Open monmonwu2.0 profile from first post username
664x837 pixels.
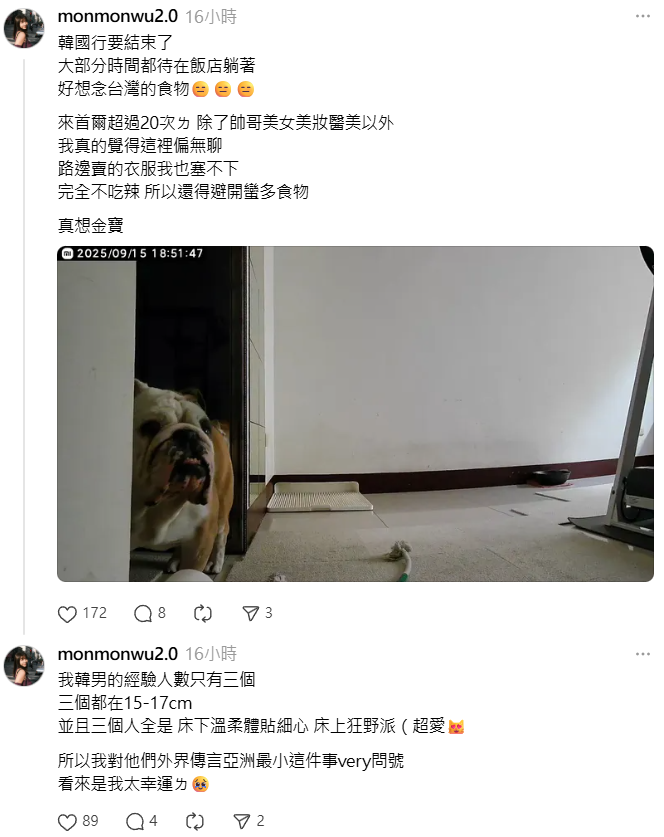pos(118,17)
